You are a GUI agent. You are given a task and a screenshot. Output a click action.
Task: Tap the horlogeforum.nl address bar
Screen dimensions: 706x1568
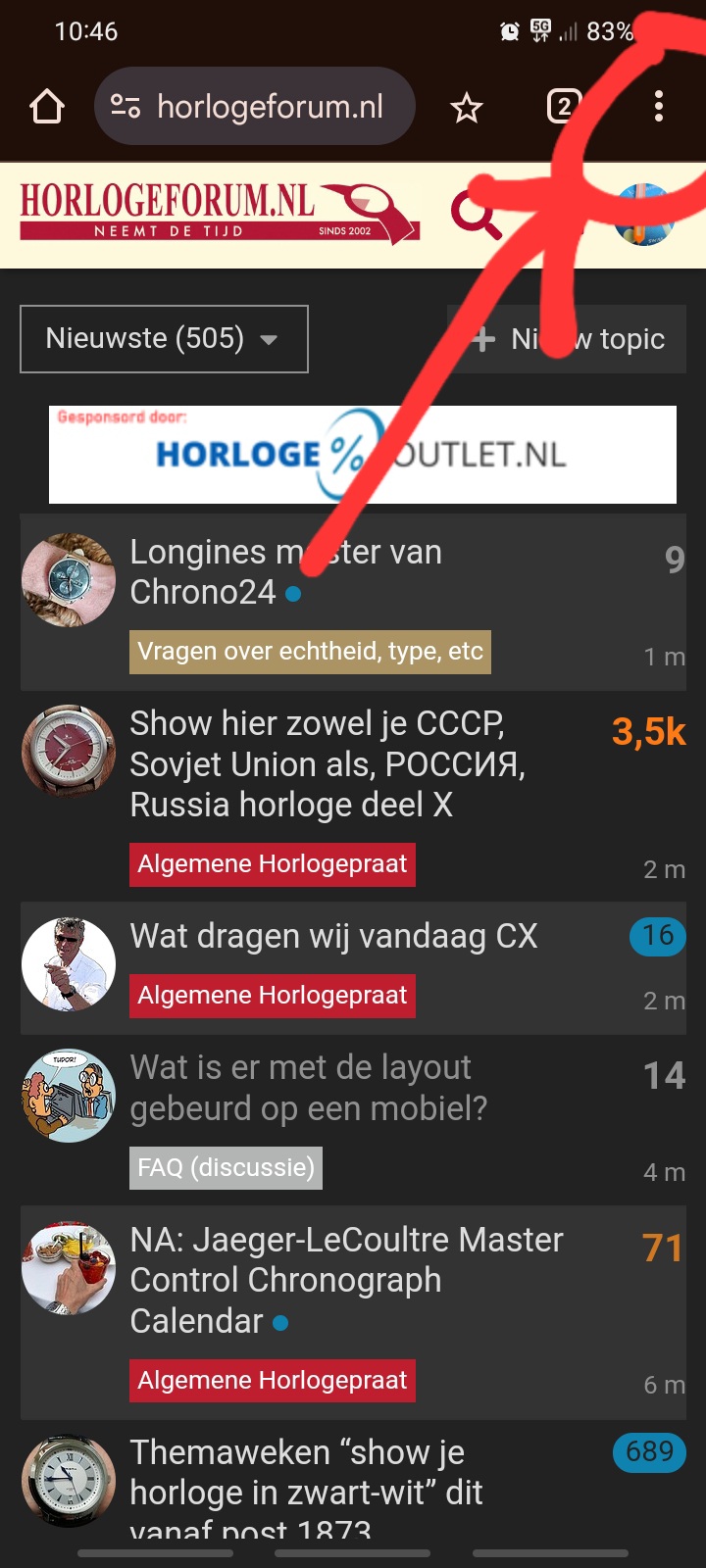255,106
